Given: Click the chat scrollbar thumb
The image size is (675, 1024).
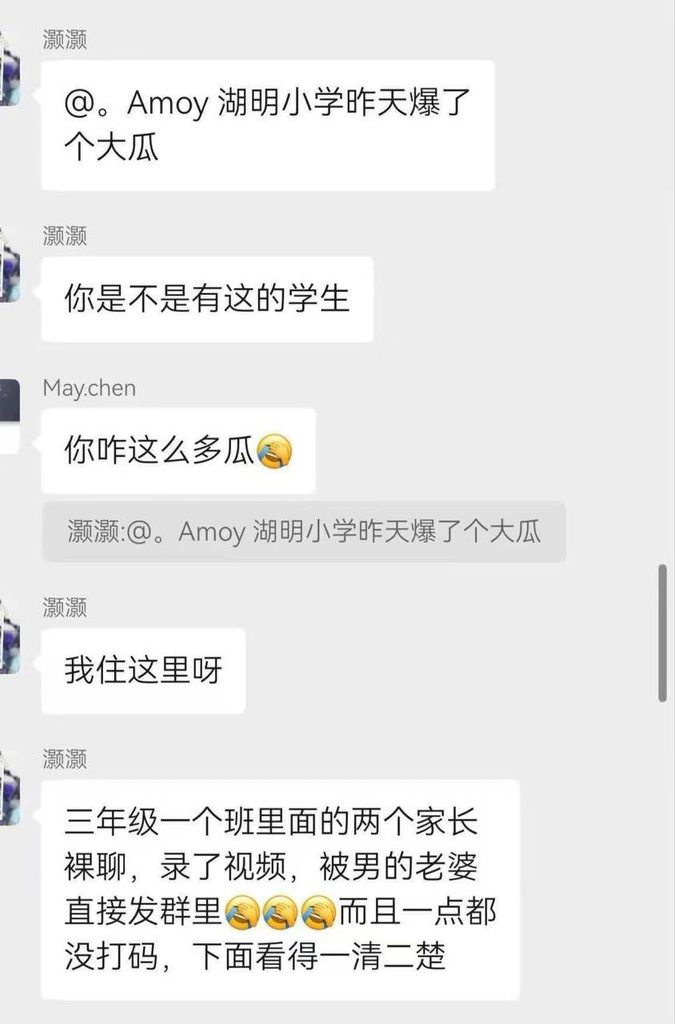Looking at the screenshot, I should [x=663, y=633].
